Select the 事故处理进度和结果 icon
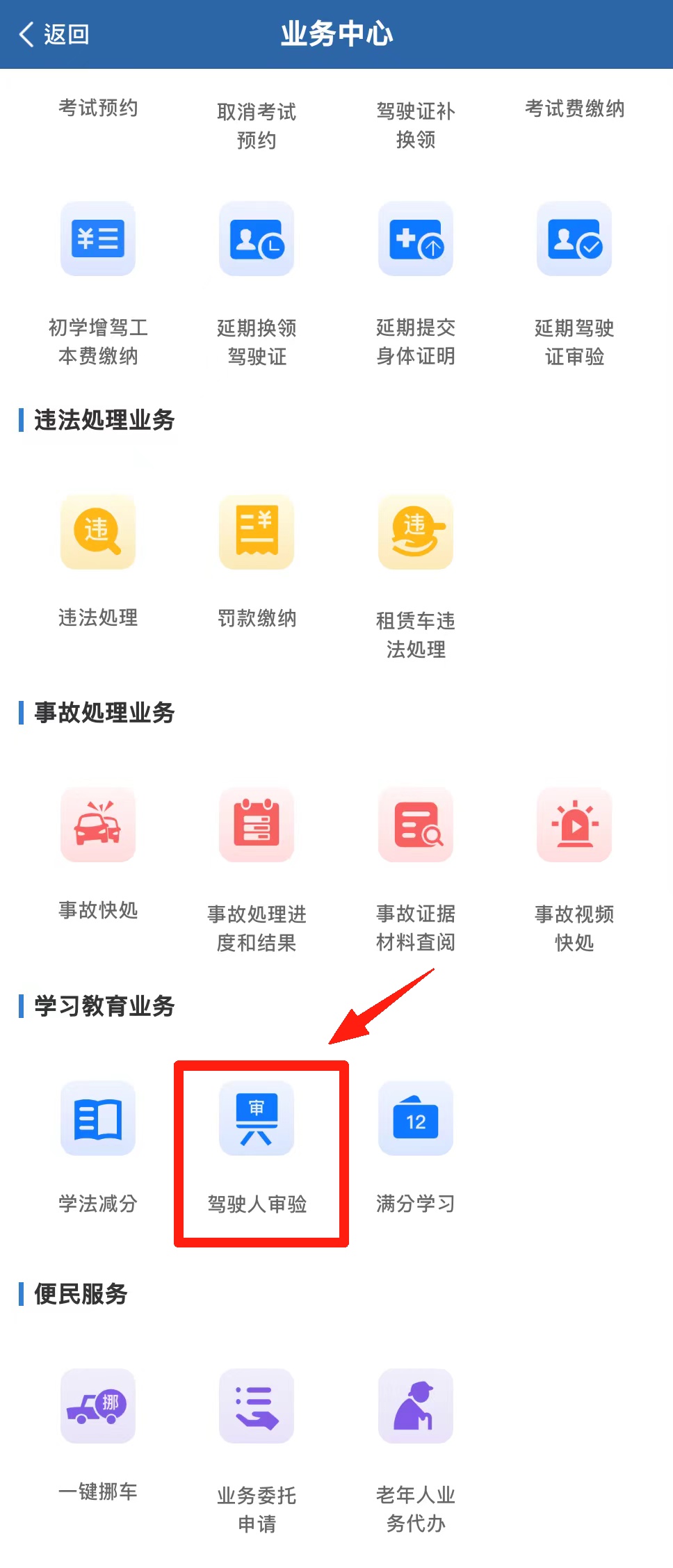 click(257, 825)
